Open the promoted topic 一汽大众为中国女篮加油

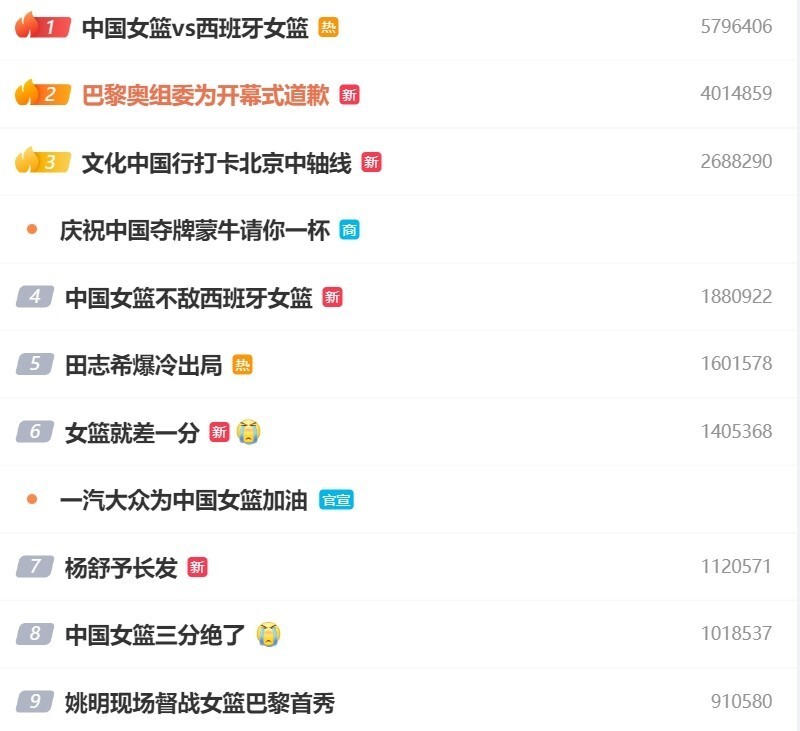[x=183, y=500]
